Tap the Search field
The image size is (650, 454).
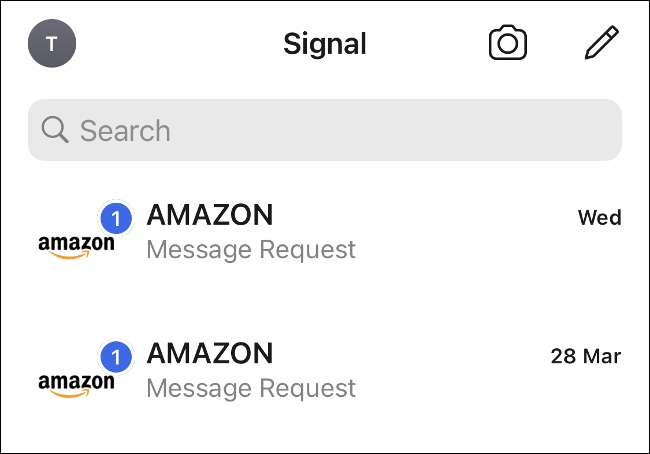click(324, 130)
